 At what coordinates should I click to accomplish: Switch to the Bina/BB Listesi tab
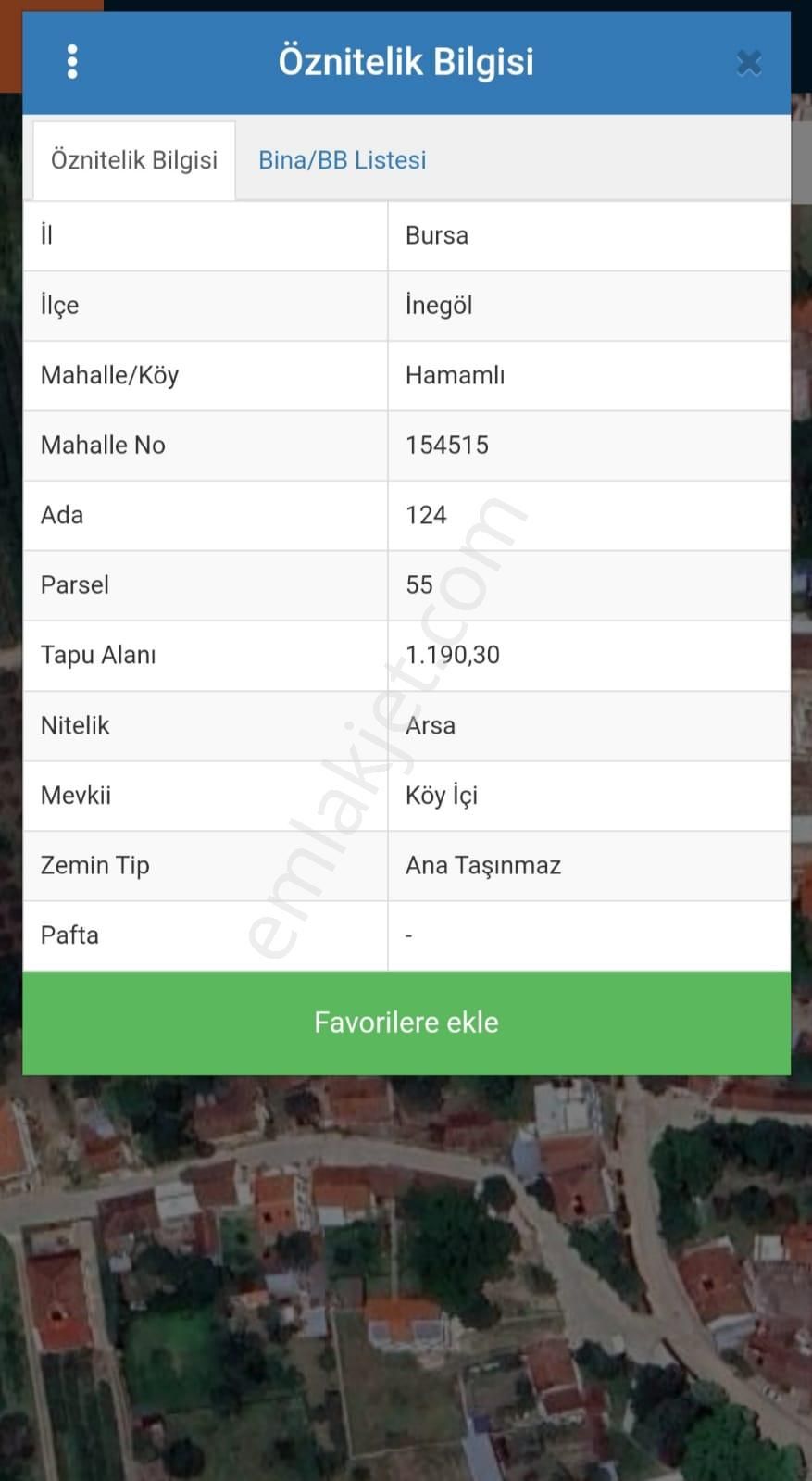tap(342, 159)
